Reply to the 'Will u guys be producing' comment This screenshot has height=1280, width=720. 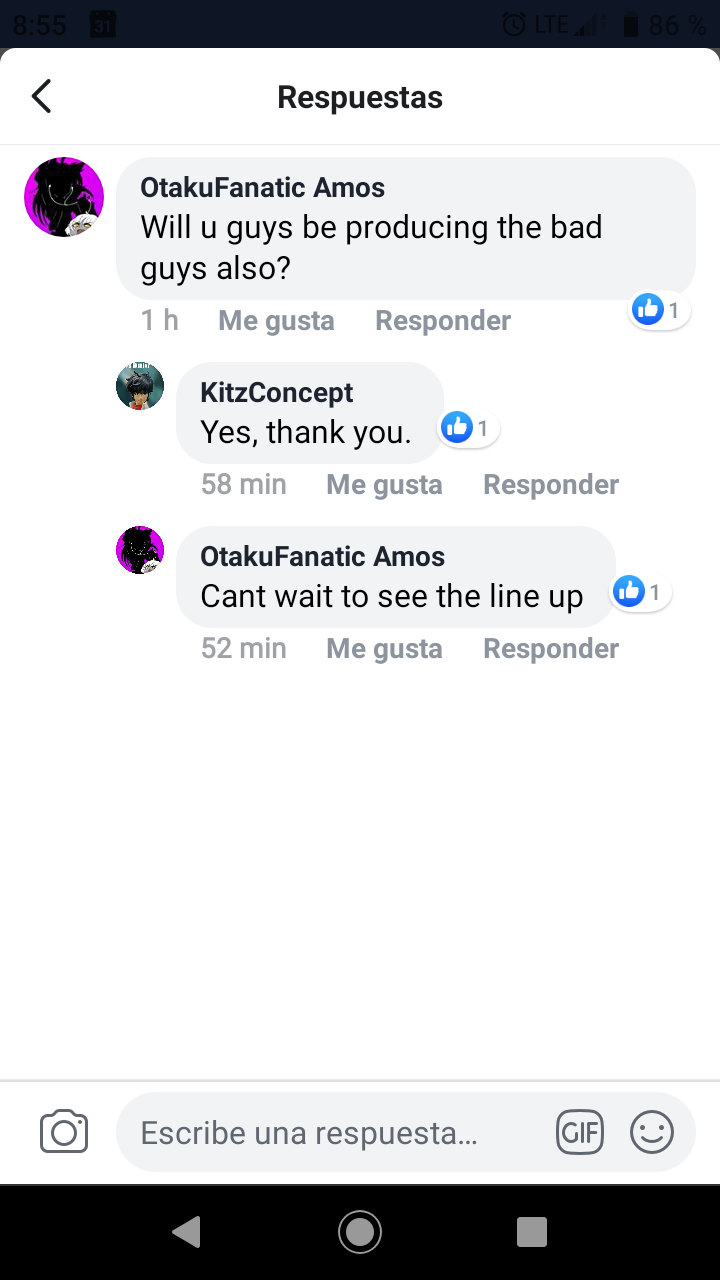pyautogui.click(x=443, y=321)
